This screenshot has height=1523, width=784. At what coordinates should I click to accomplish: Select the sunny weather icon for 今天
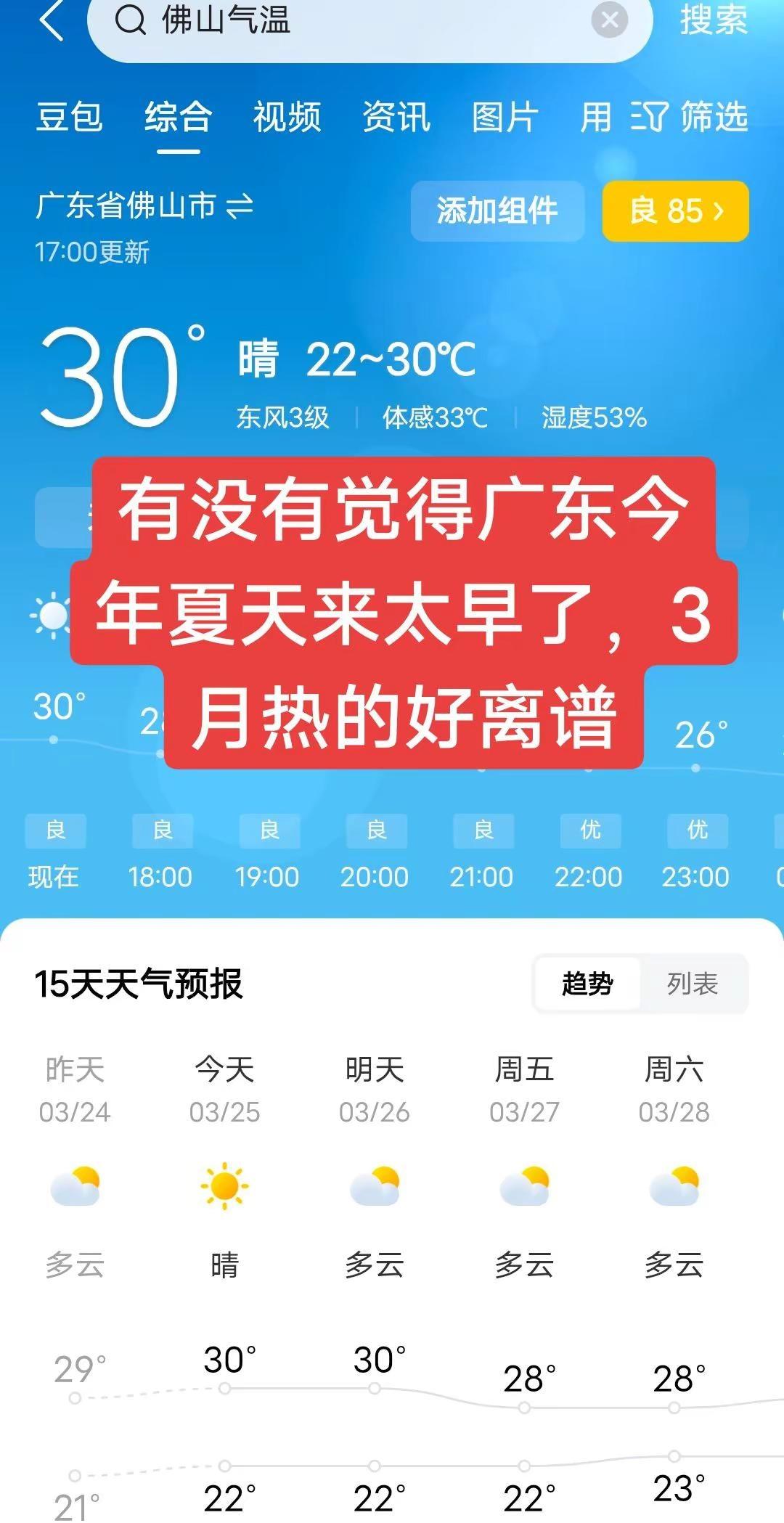pyautogui.click(x=224, y=1182)
